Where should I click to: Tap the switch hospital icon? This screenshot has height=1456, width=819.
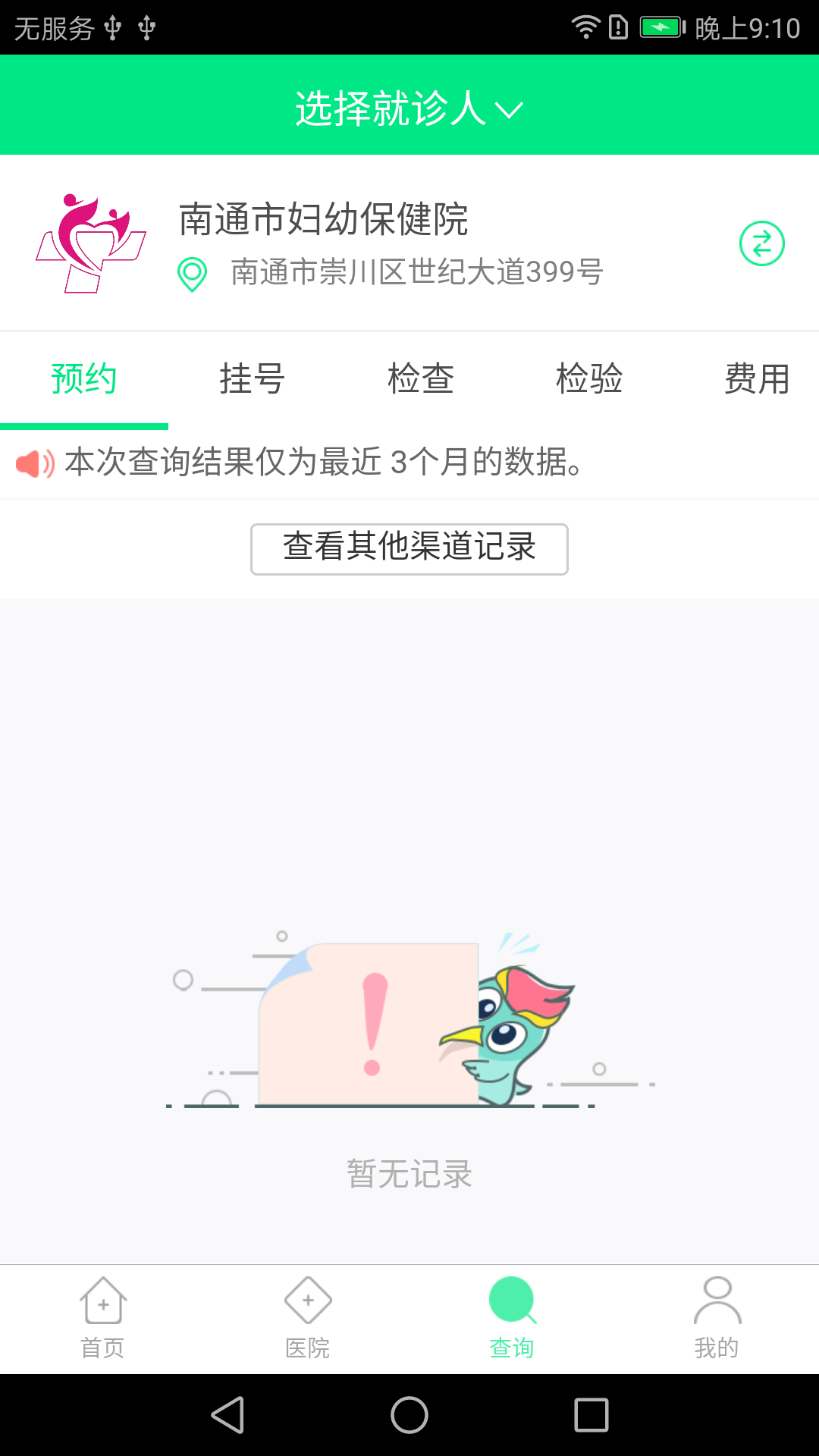pos(761,243)
